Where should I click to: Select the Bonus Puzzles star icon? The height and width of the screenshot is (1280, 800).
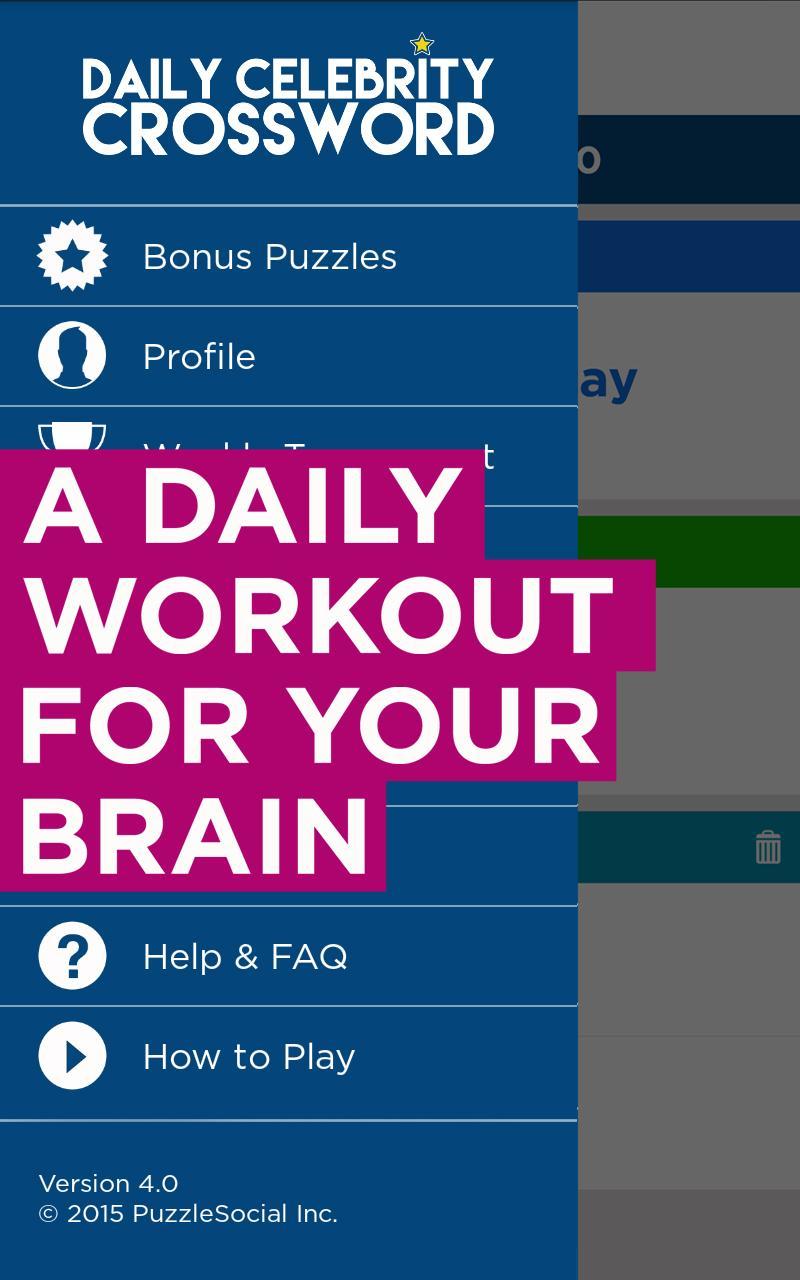[71, 256]
